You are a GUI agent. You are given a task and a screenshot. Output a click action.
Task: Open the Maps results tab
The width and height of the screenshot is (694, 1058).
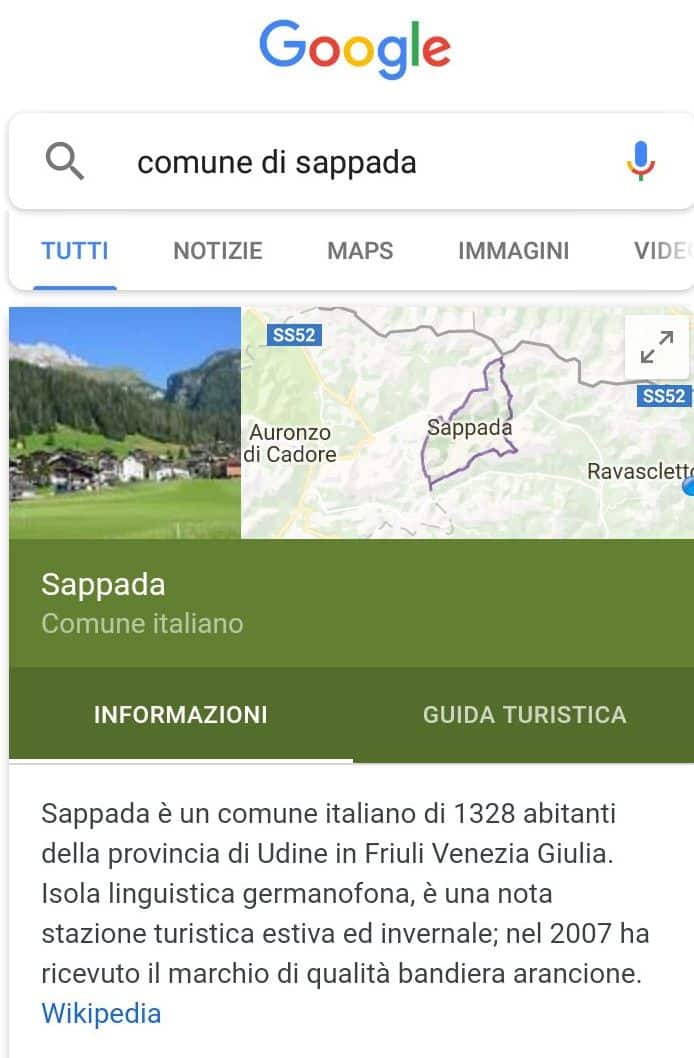[360, 251]
